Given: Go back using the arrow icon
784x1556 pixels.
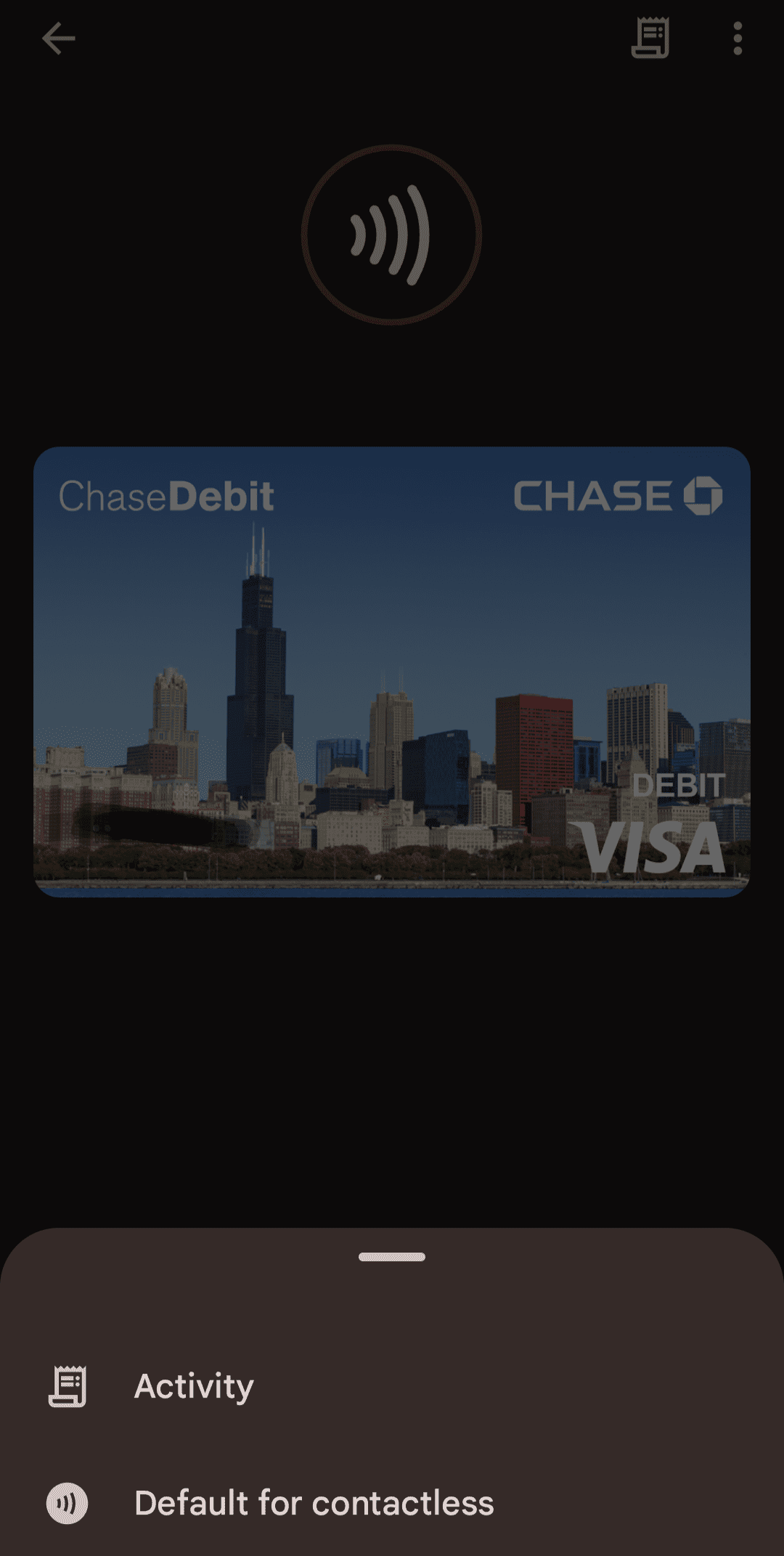Looking at the screenshot, I should pos(58,39).
